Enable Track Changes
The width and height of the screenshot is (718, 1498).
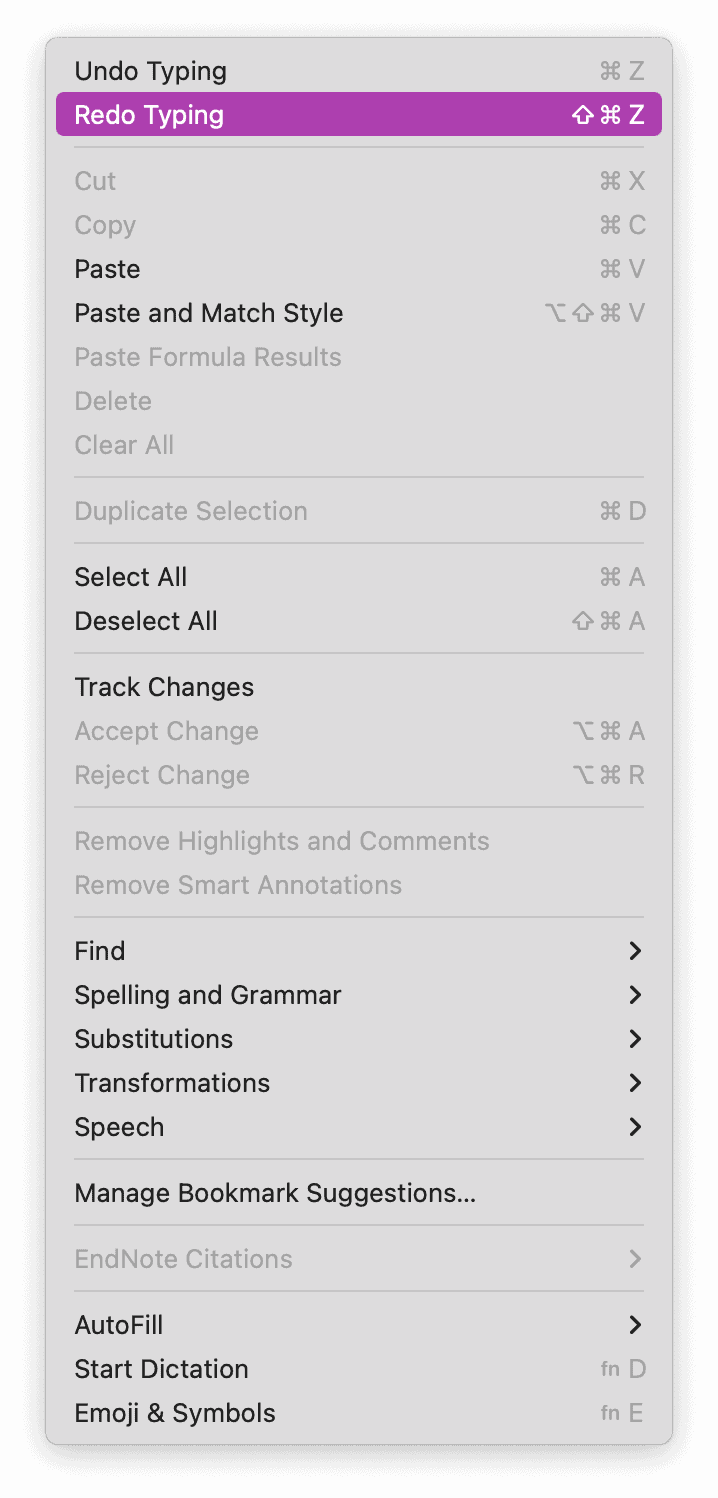click(x=164, y=687)
